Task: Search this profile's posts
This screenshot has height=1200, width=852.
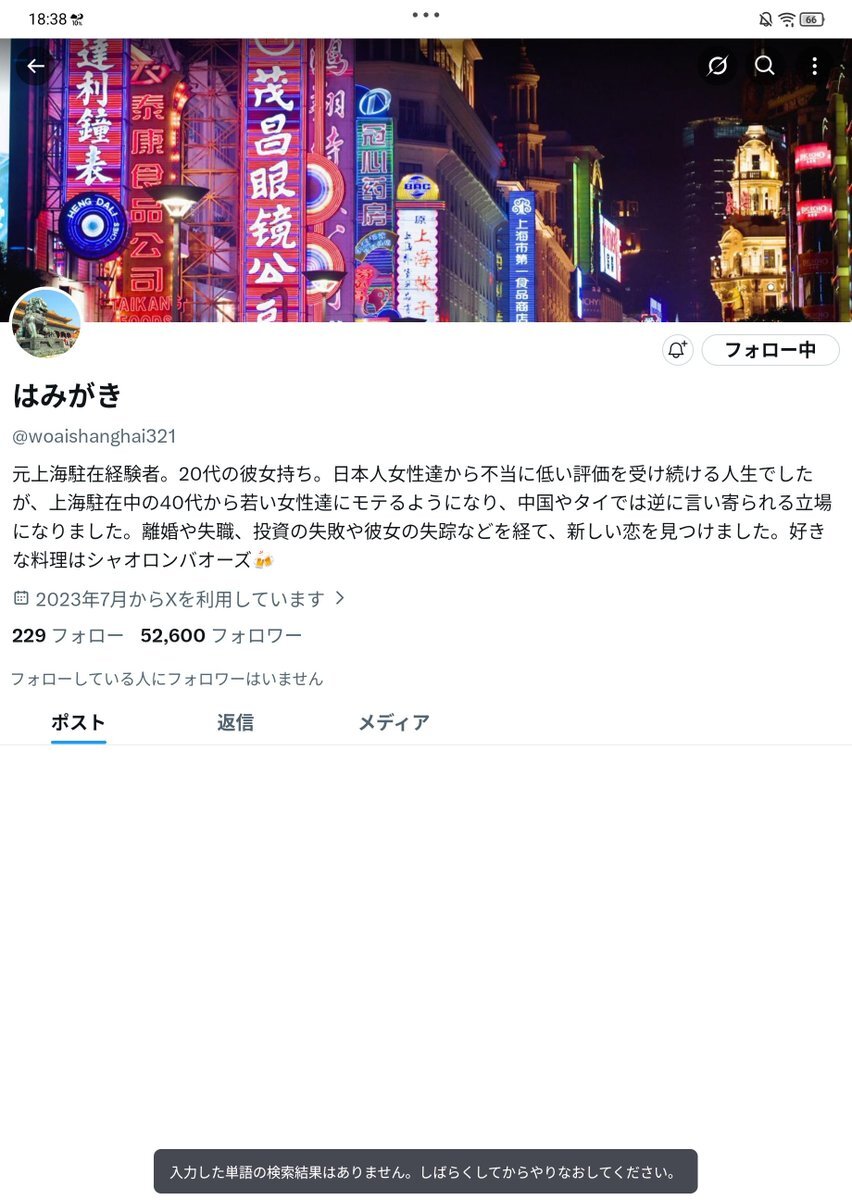Action: (765, 66)
